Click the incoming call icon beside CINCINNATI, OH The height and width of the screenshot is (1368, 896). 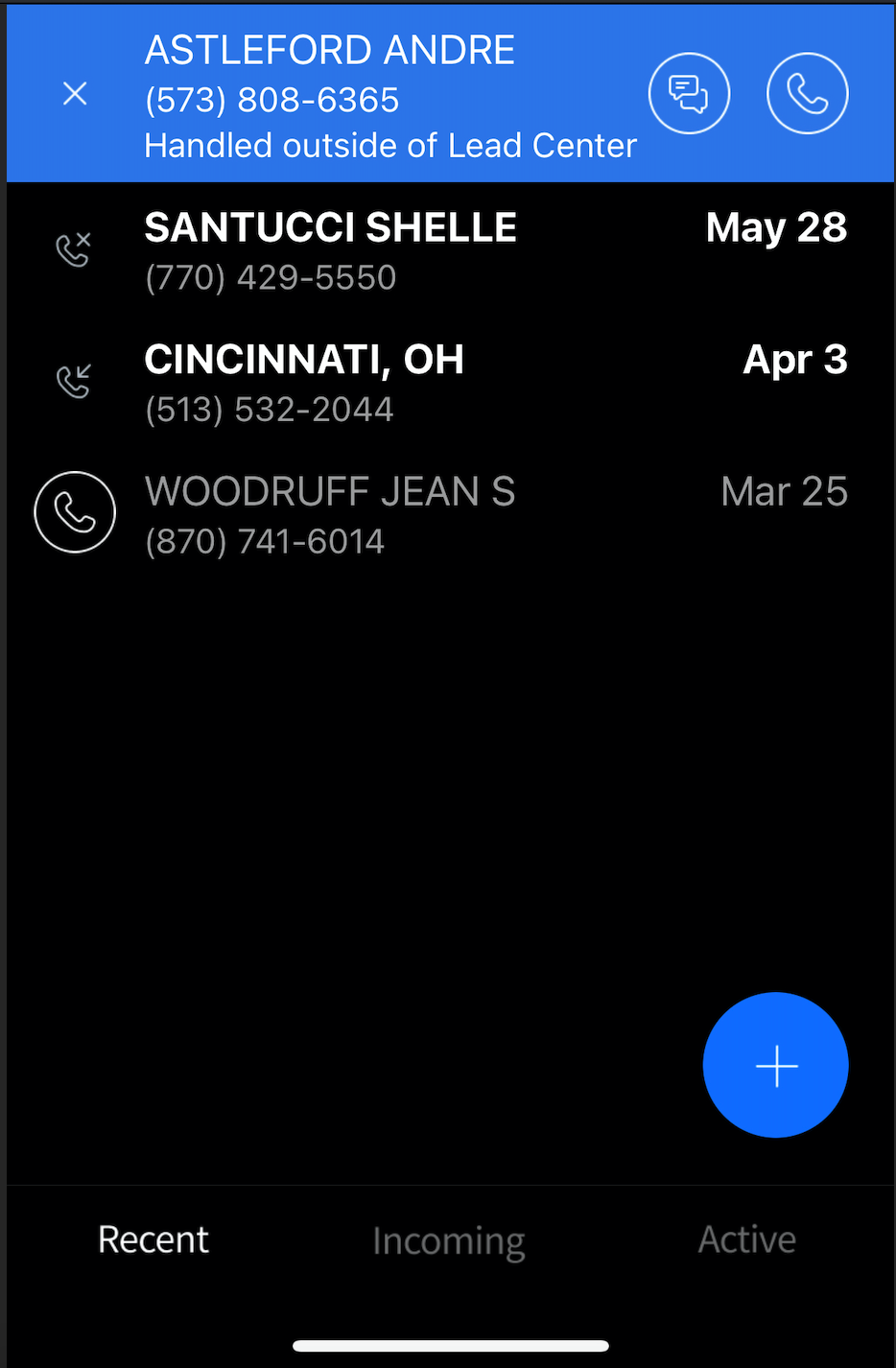pyautogui.click(x=75, y=381)
